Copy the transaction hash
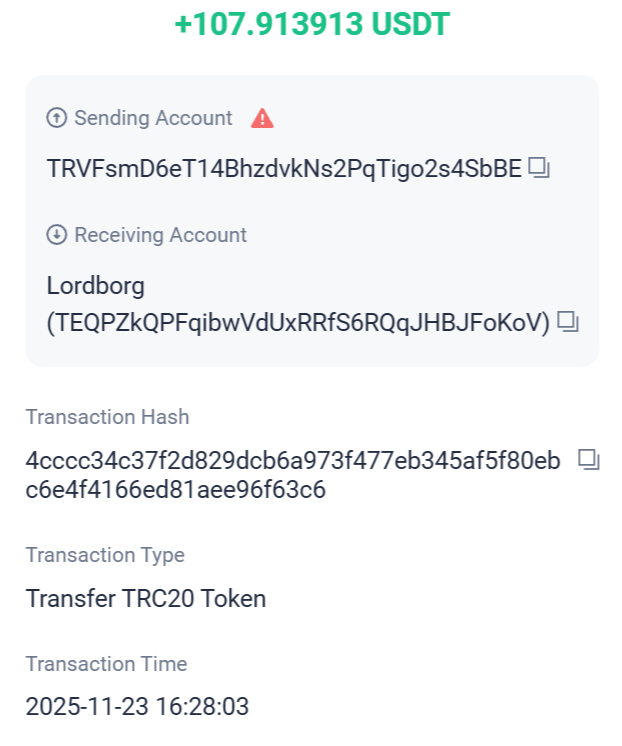 click(x=589, y=460)
